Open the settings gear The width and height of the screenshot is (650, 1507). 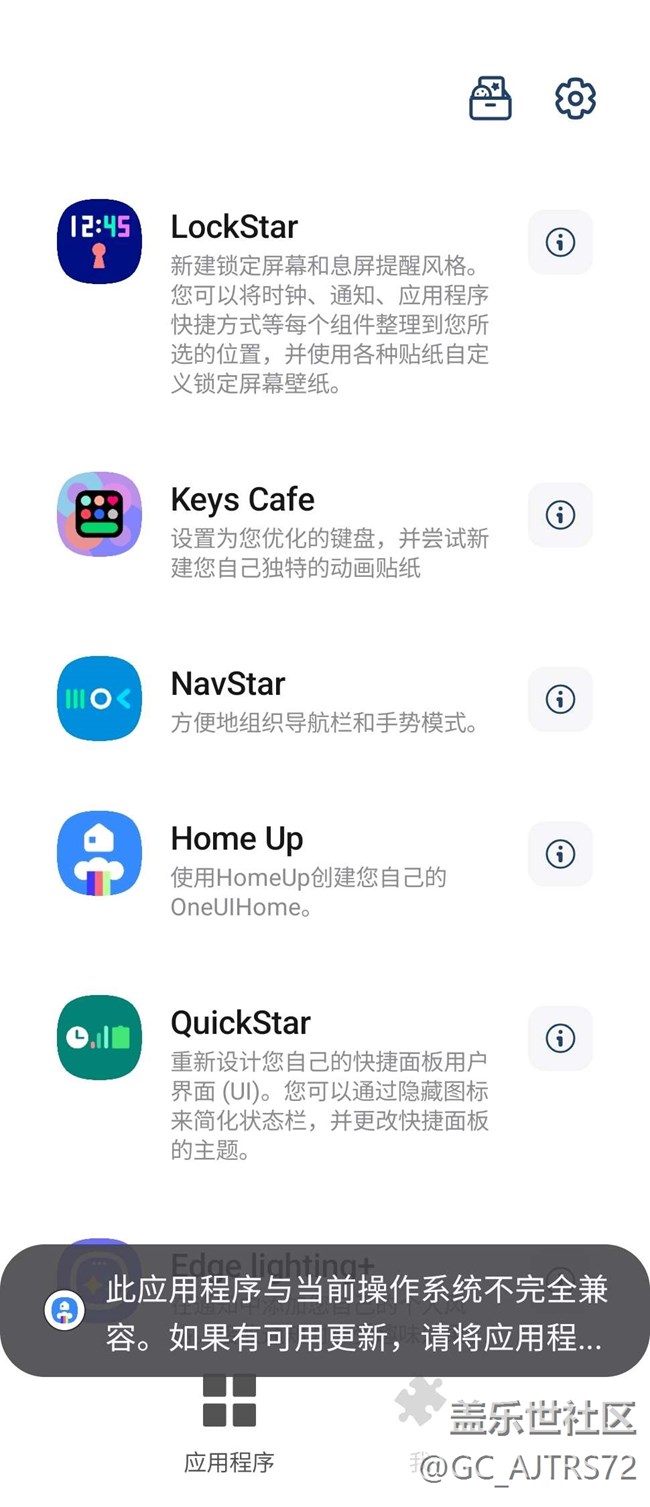click(575, 99)
